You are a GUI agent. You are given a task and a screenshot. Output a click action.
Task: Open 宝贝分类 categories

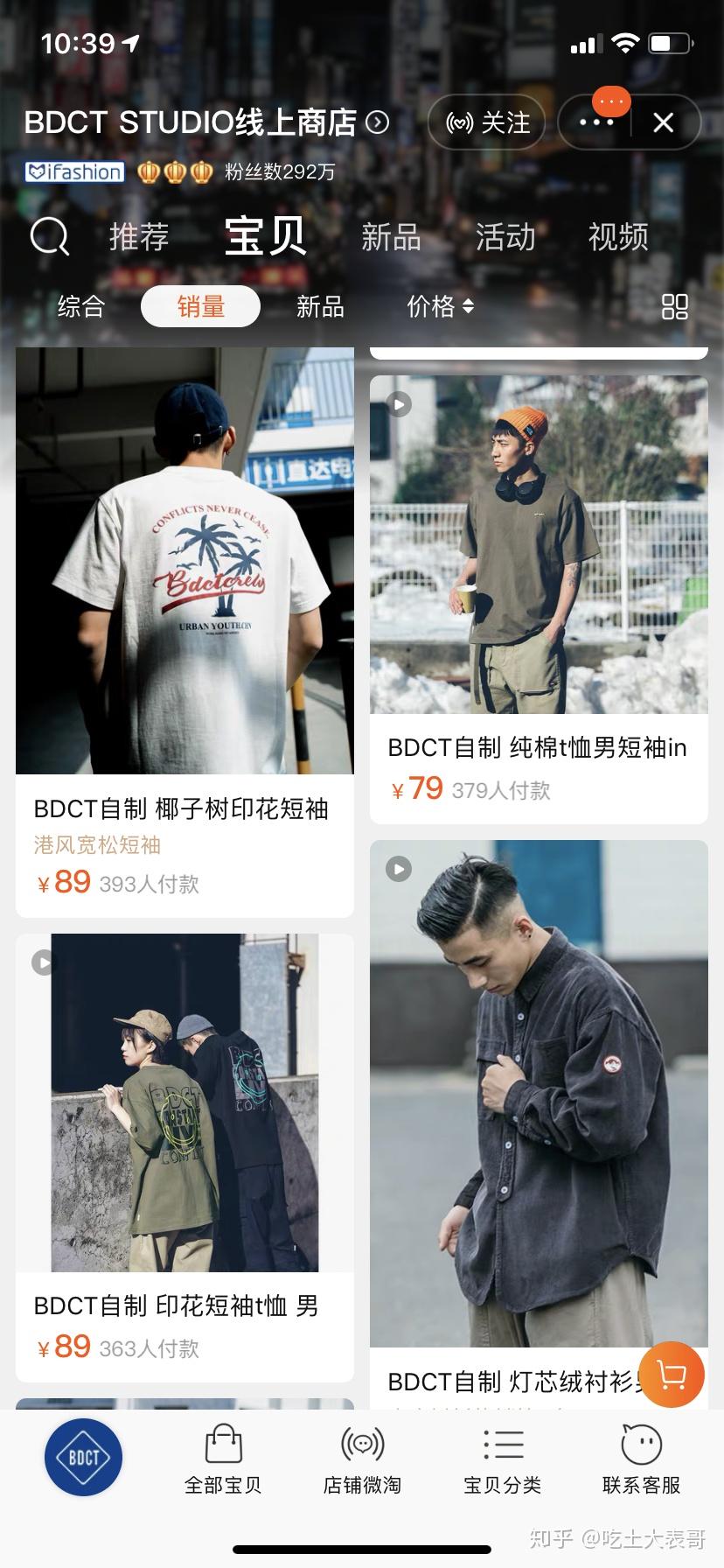point(502,1459)
